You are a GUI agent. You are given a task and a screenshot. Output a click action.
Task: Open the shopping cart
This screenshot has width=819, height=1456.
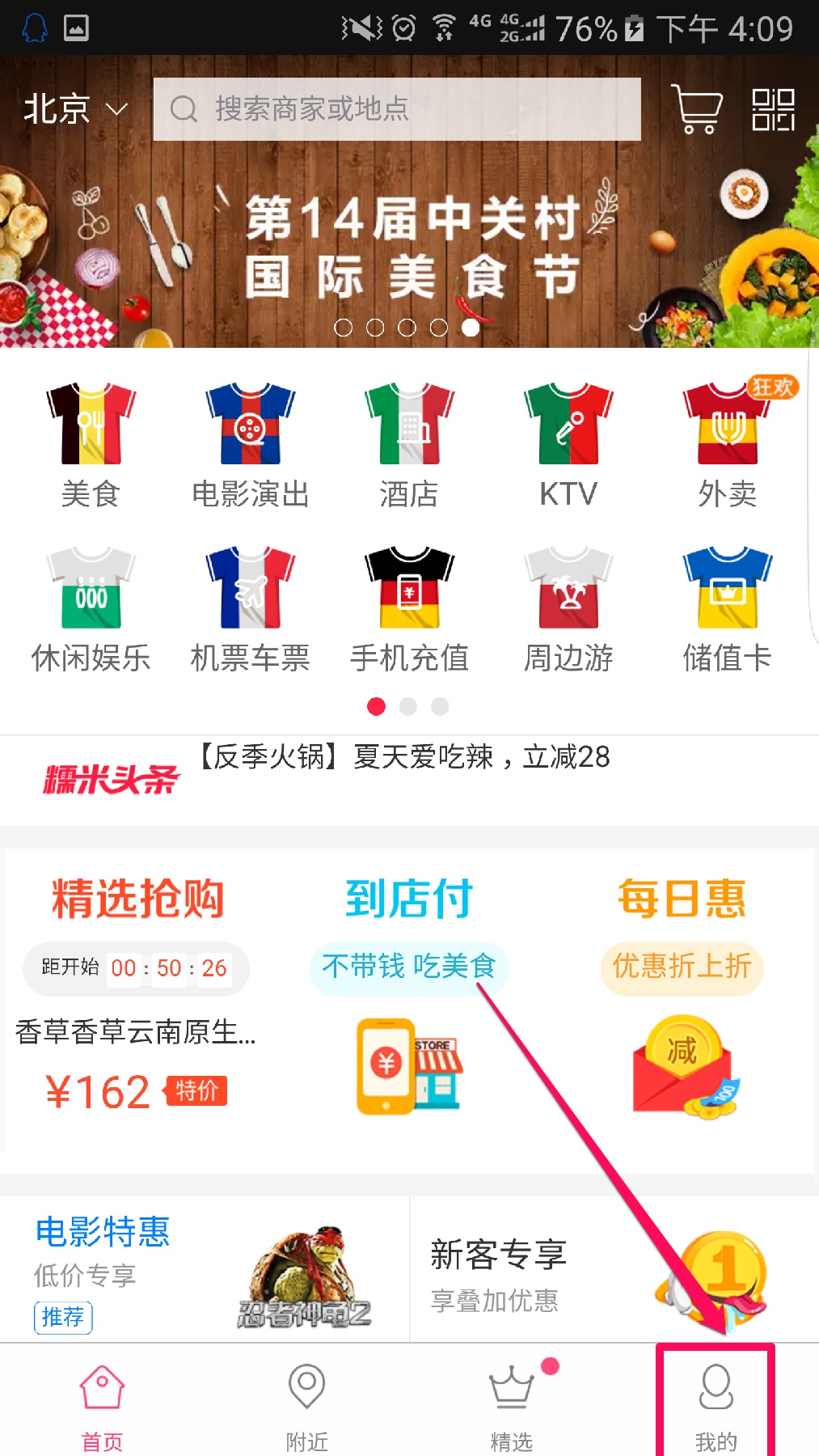click(696, 109)
